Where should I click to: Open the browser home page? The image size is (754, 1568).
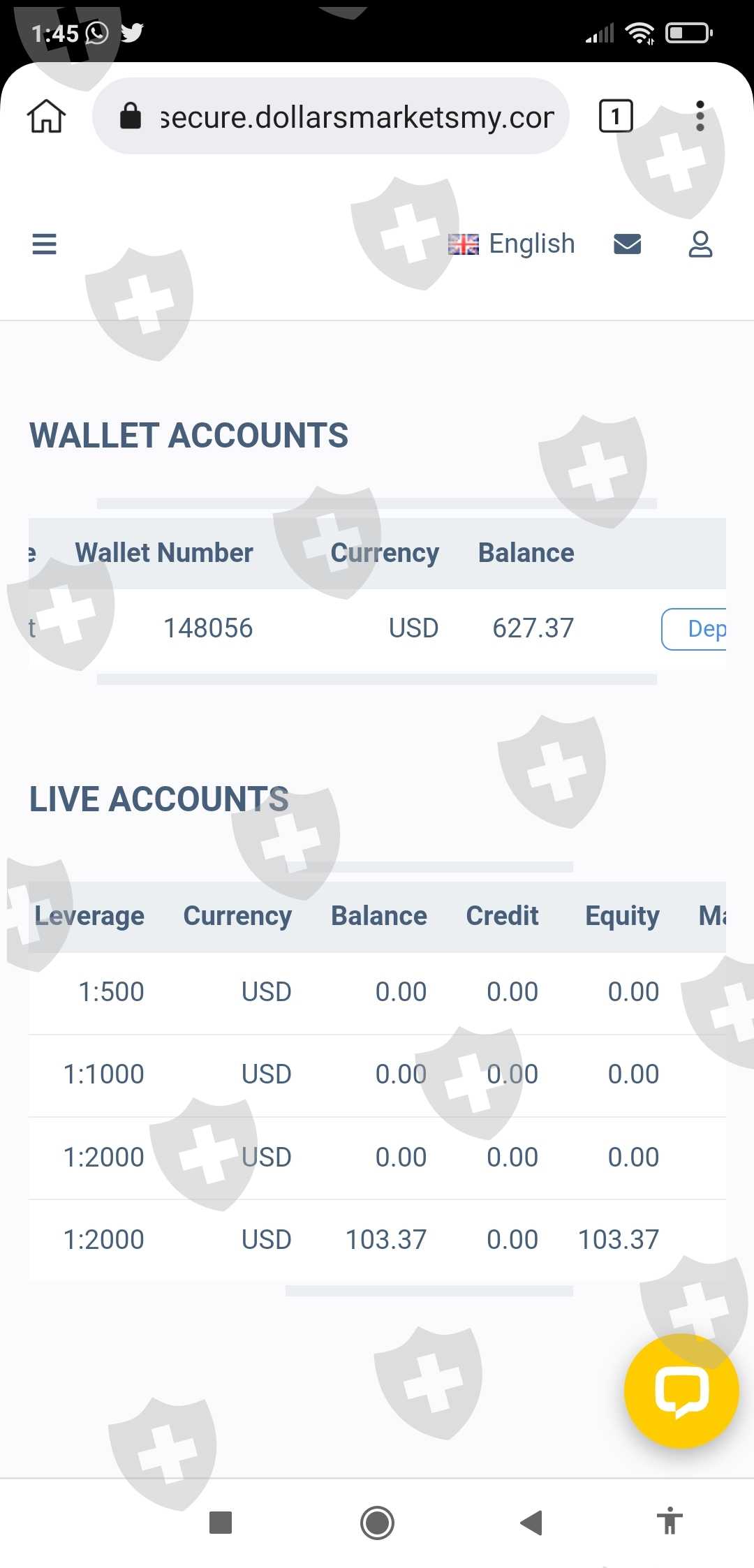pos(47,116)
